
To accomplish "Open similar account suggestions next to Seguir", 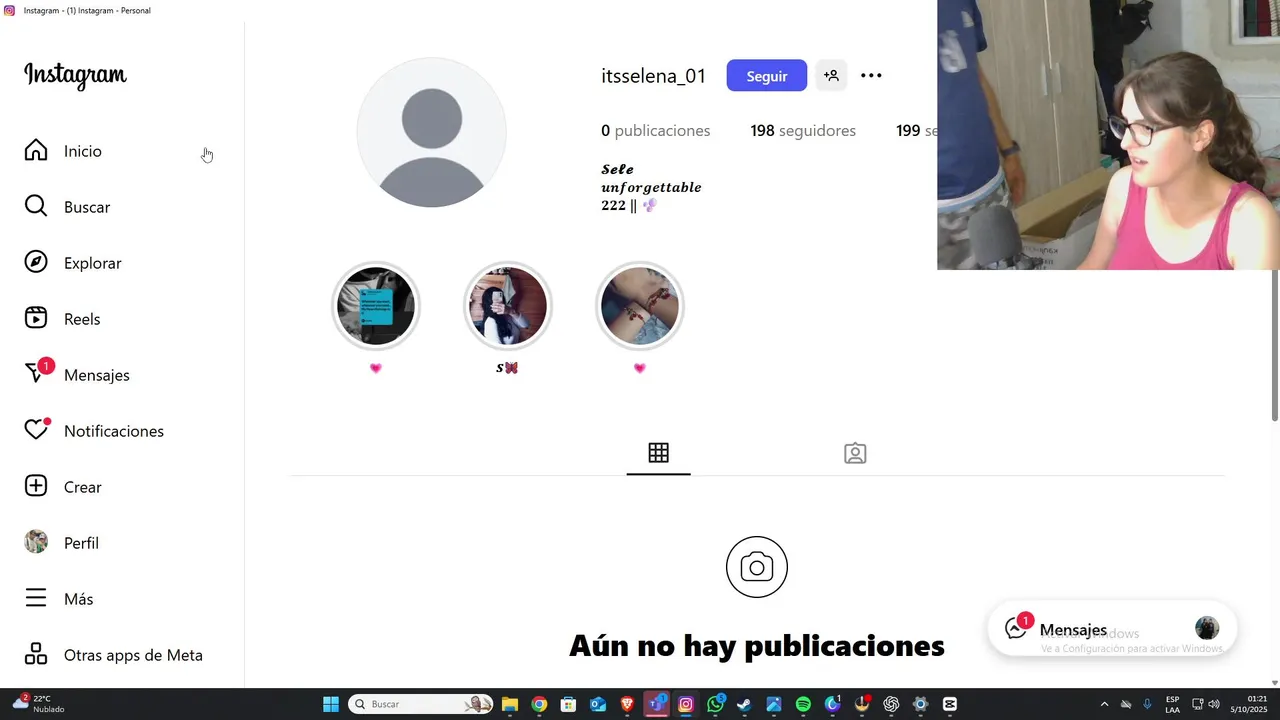I will pyautogui.click(x=831, y=76).
